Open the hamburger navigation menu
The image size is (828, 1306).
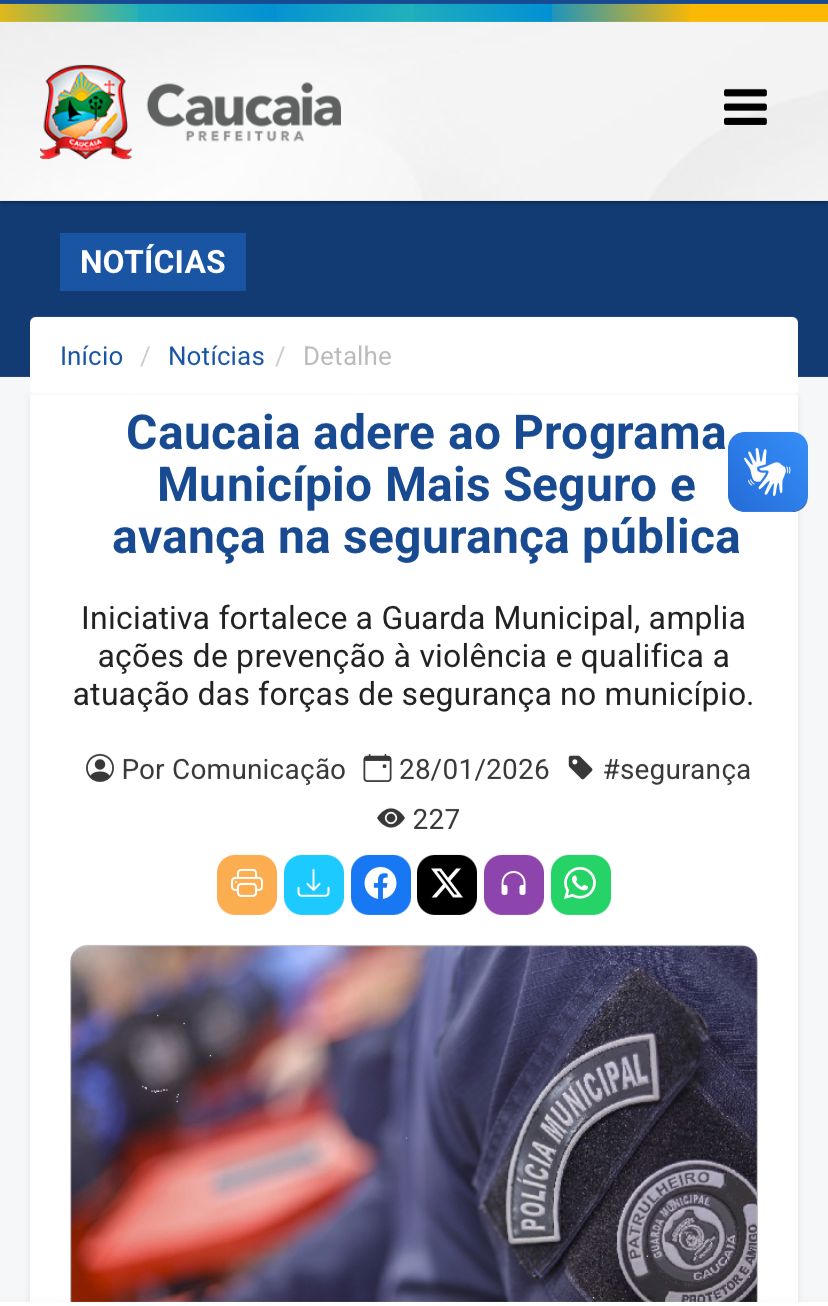pos(745,107)
